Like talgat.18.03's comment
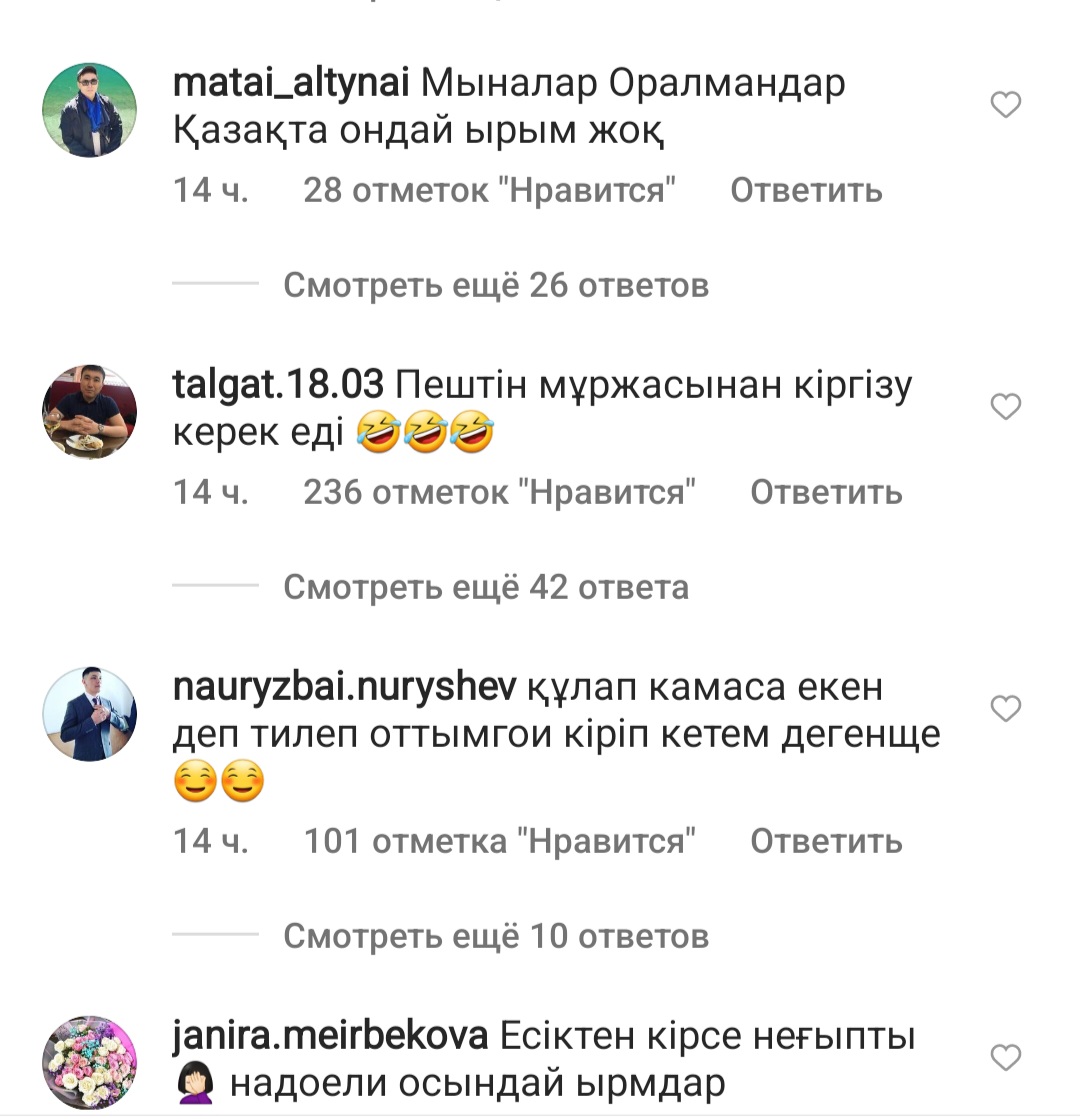Image resolution: width=1080 pixels, height=1119 pixels. pyautogui.click(x=1005, y=406)
